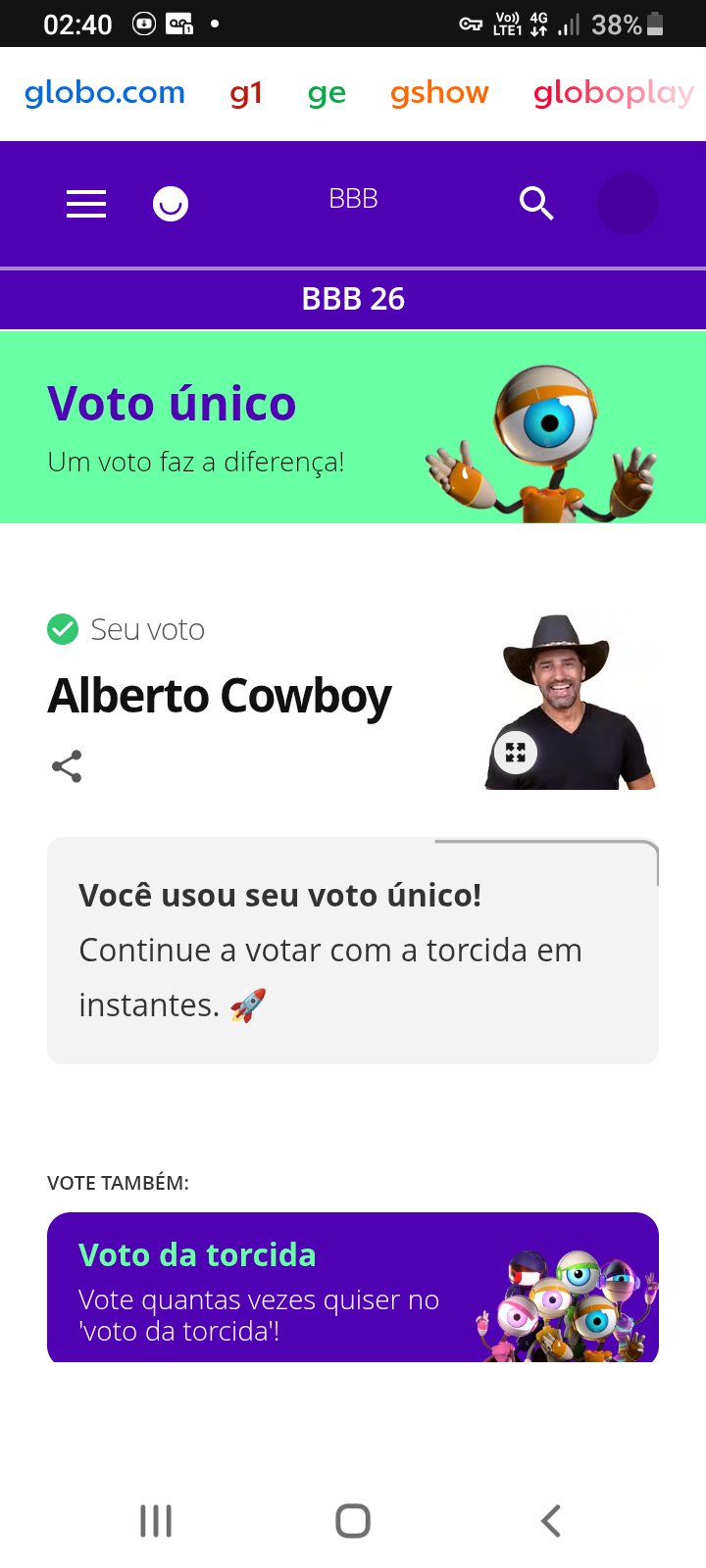Go to the system home screen

click(x=353, y=1521)
